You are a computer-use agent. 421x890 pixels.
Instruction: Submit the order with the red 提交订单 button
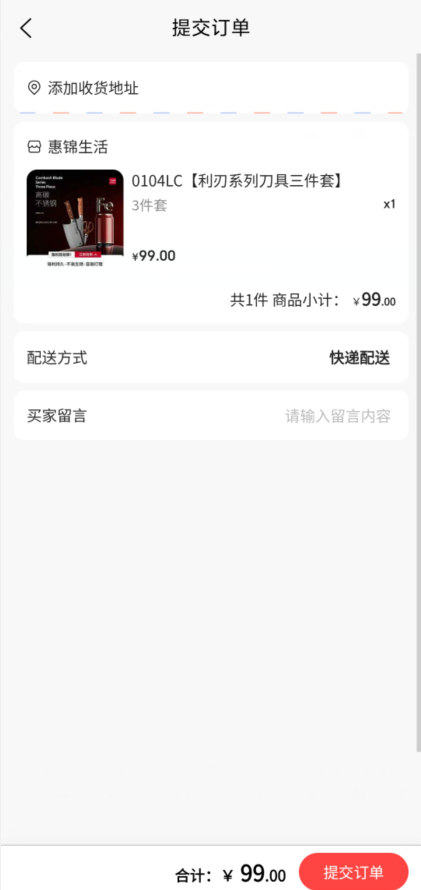[353, 872]
